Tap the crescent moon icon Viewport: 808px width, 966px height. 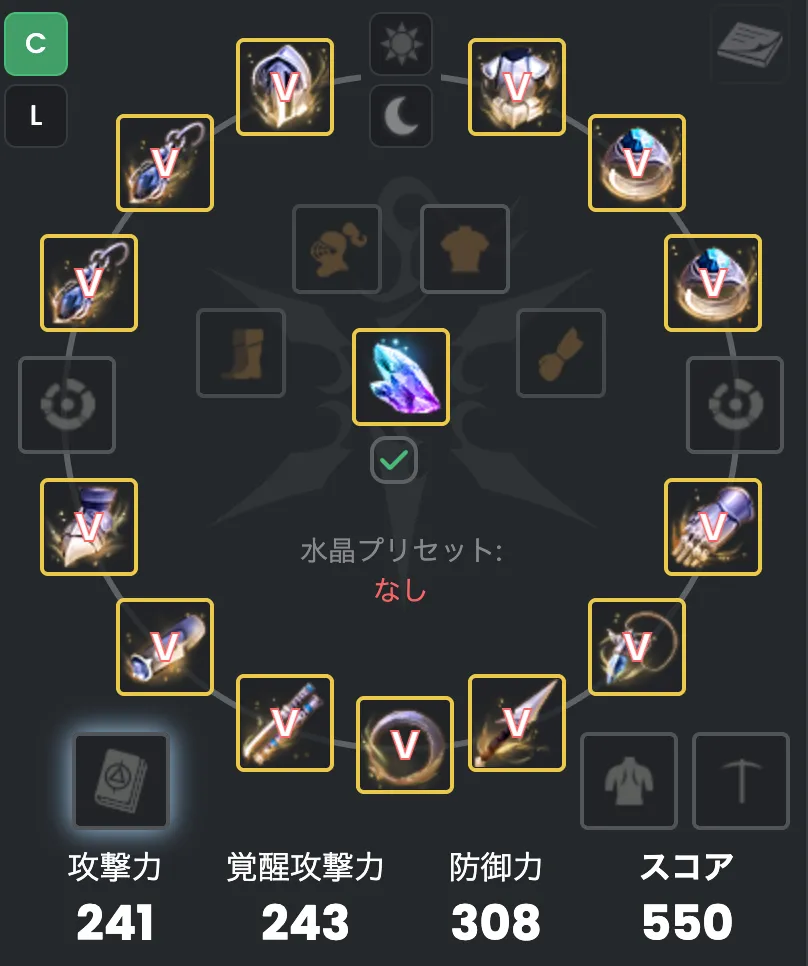(x=401, y=116)
